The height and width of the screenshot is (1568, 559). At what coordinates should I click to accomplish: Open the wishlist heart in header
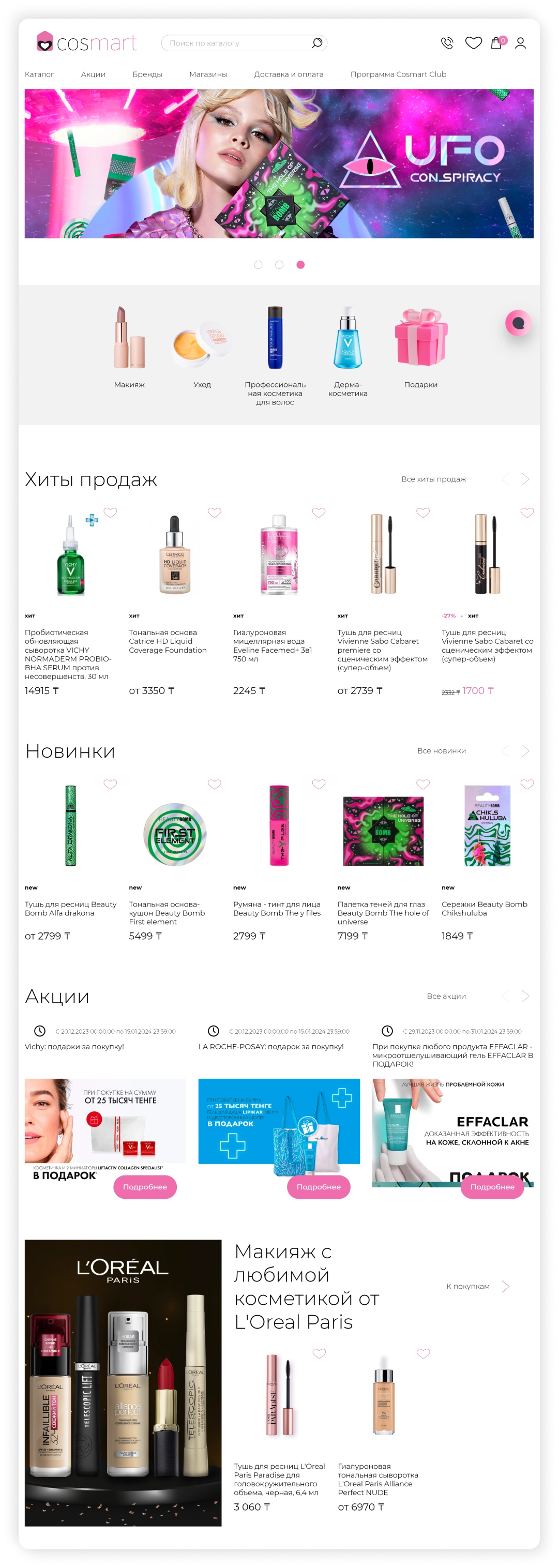tap(473, 43)
